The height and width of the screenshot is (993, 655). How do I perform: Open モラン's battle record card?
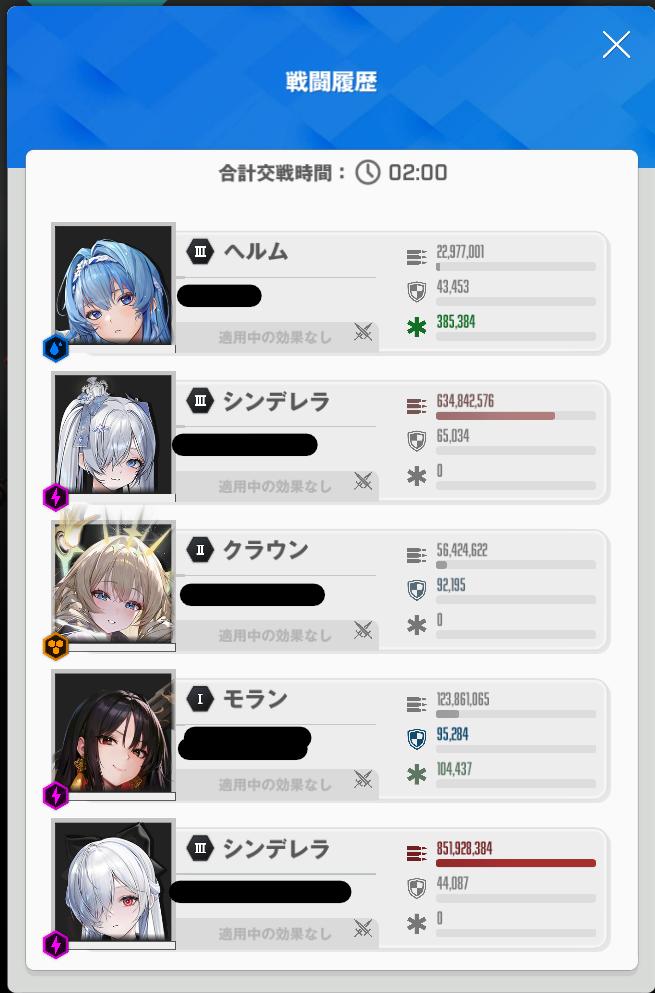[x=330, y=736]
